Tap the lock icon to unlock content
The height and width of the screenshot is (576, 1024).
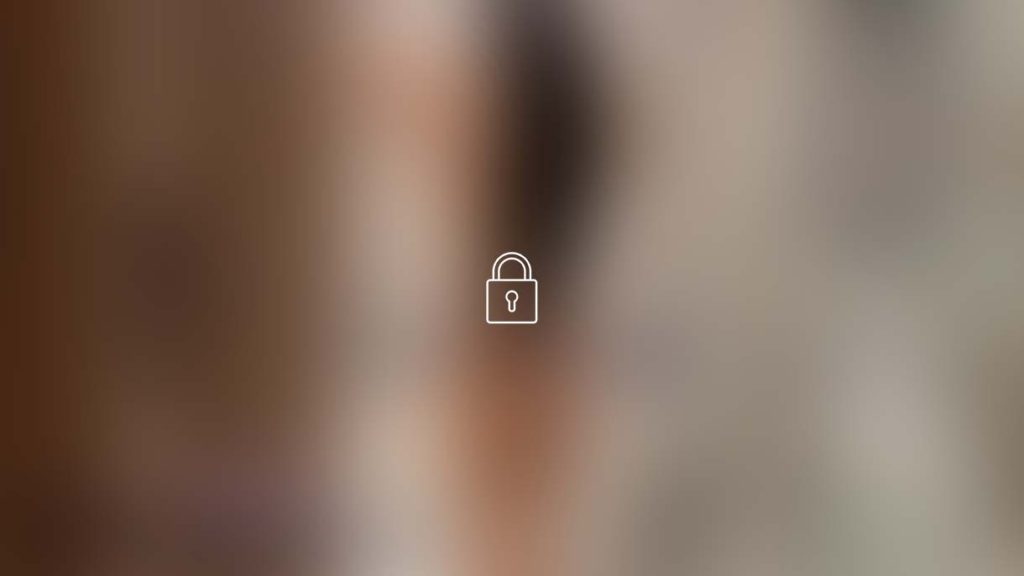(x=511, y=289)
